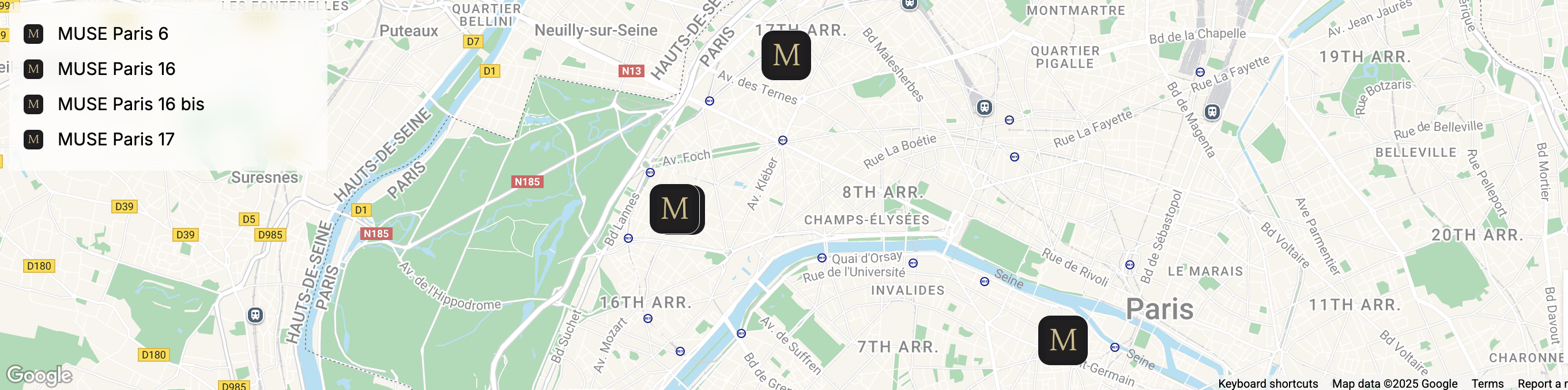Tap the M marker near 17th Arr.
The image size is (1568, 390).
pyautogui.click(x=786, y=55)
